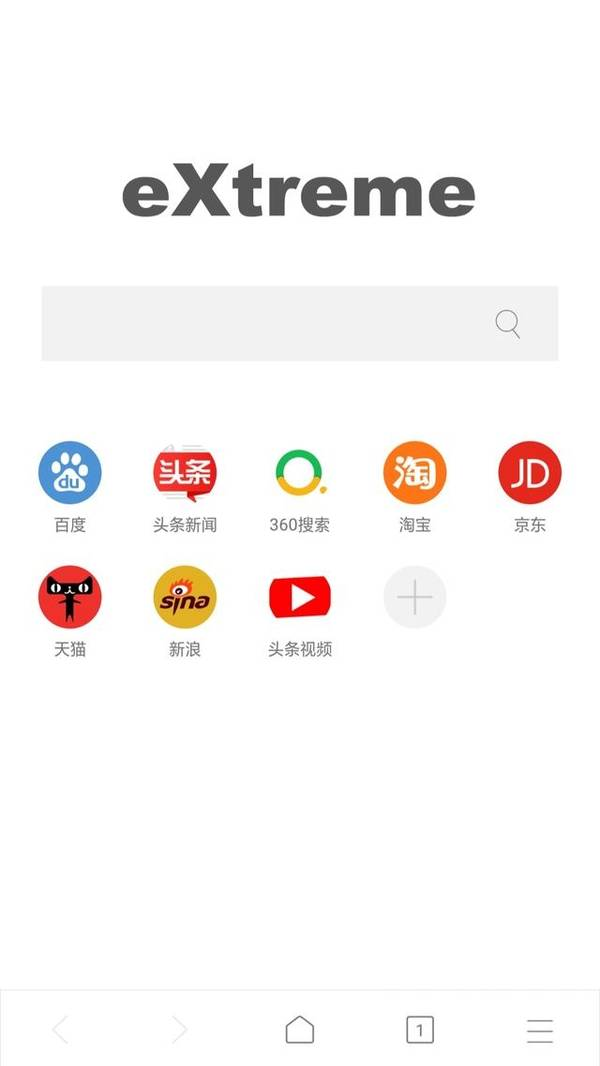Open the 头条视频 shortcut

coord(300,597)
